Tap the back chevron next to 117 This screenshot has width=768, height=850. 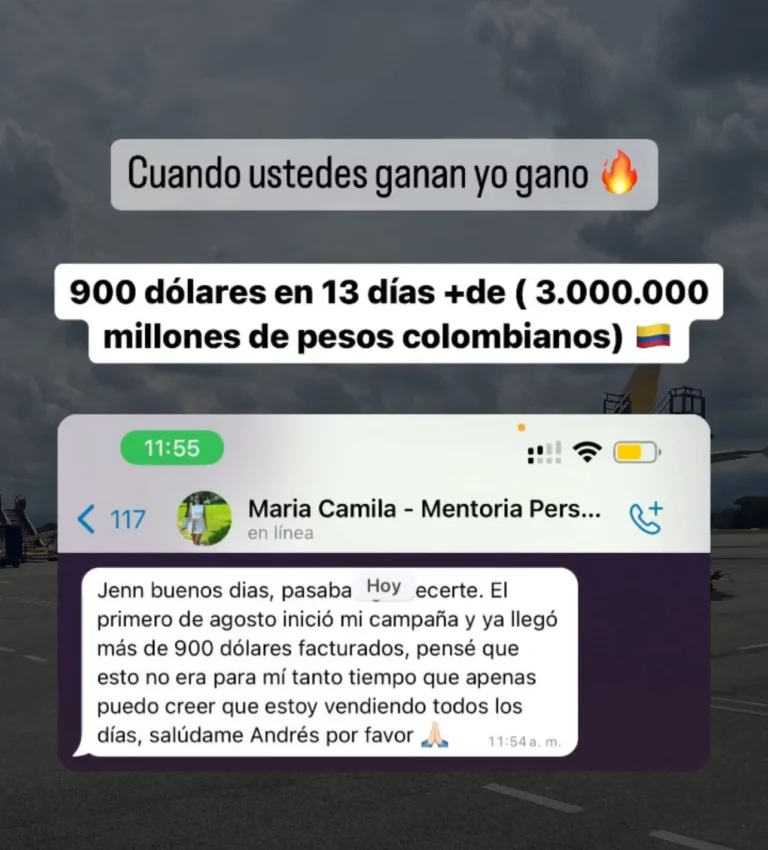tap(87, 517)
